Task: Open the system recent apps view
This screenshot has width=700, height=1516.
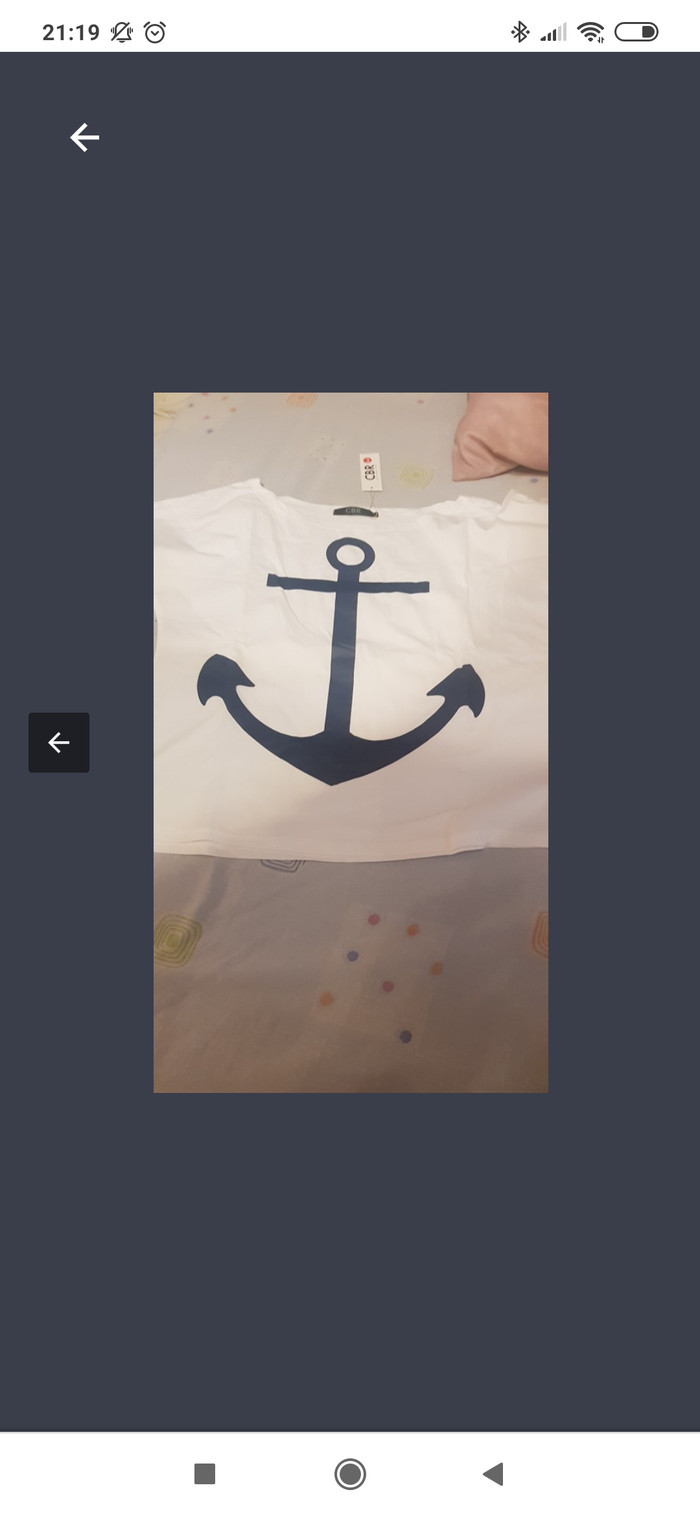Action: (205, 1473)
